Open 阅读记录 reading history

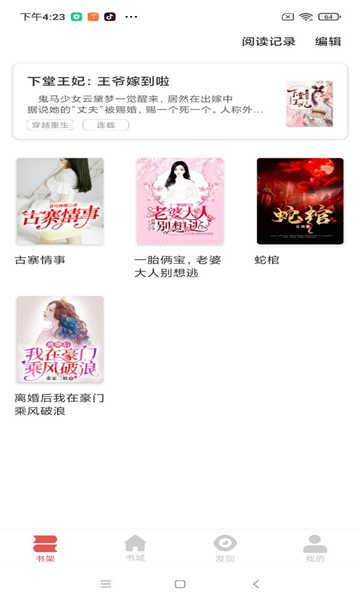pyautogui.click(x=268, y=41)
